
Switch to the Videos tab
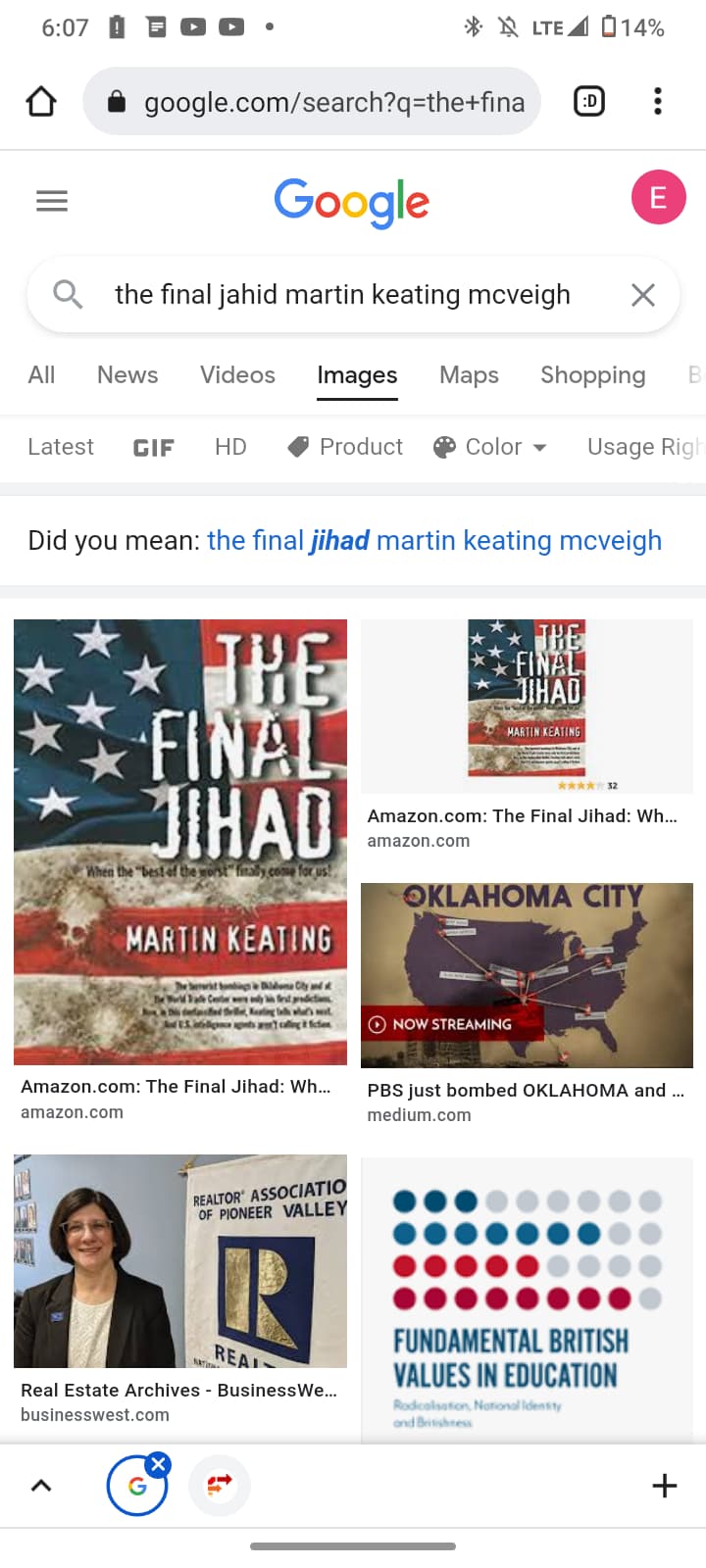237,374
